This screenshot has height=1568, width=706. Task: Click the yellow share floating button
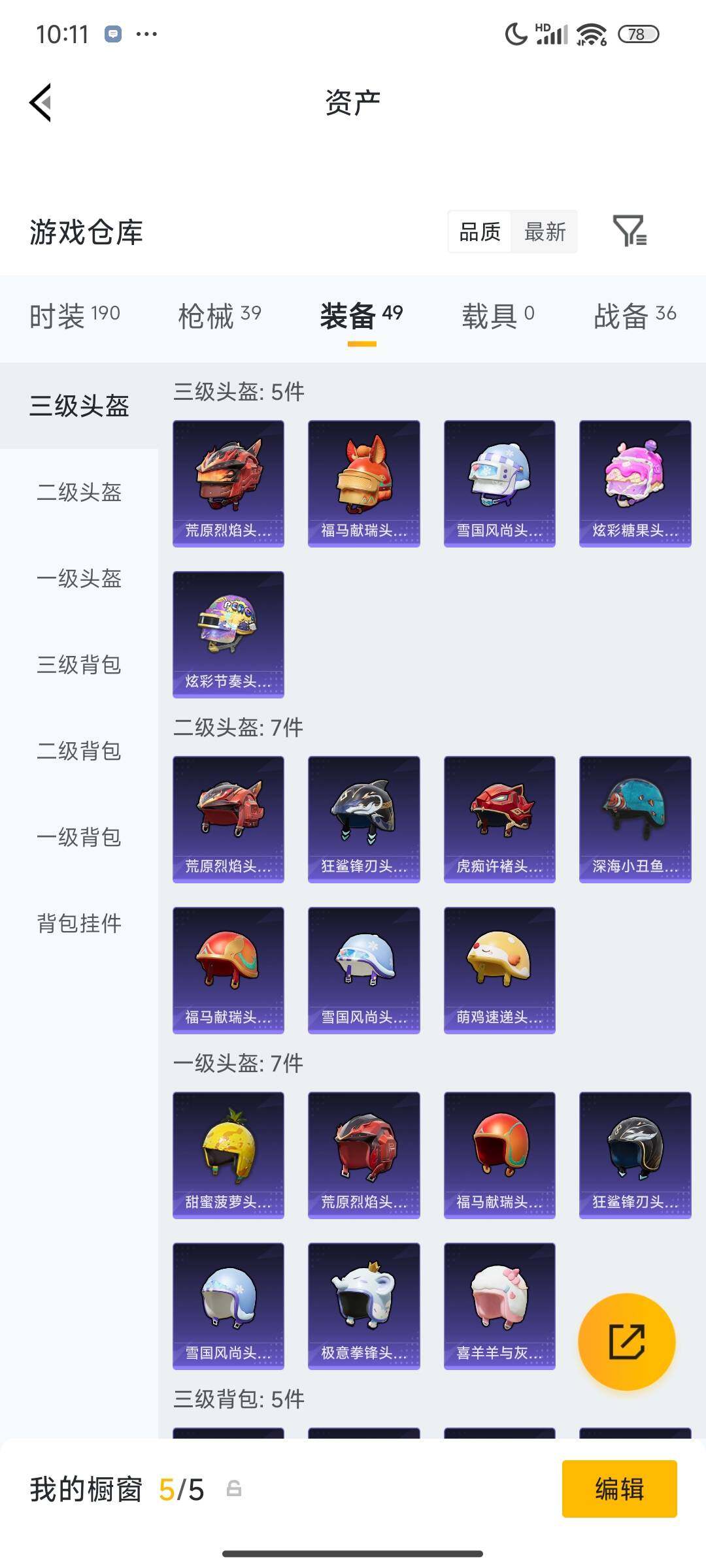click(626, 1341)
